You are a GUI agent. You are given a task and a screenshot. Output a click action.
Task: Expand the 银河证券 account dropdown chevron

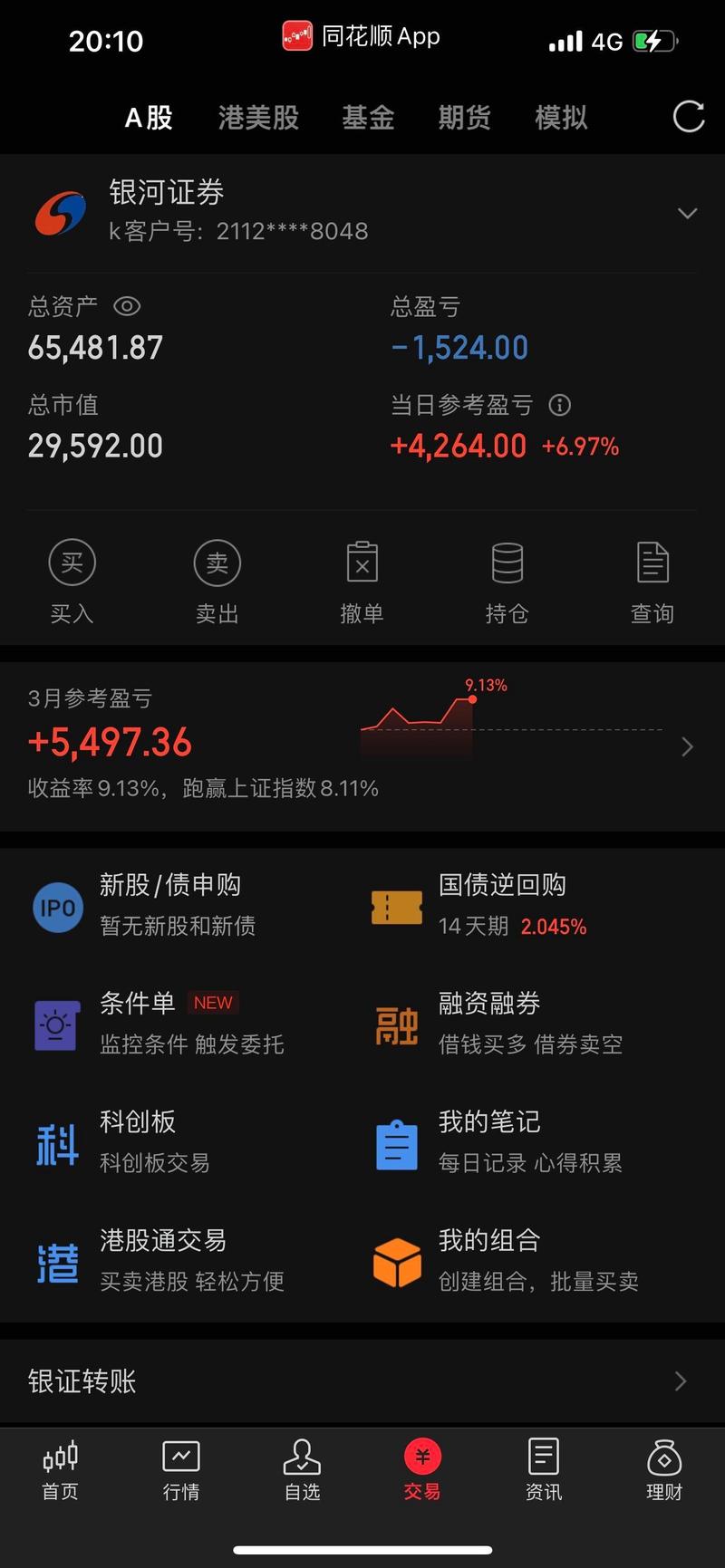686,214
